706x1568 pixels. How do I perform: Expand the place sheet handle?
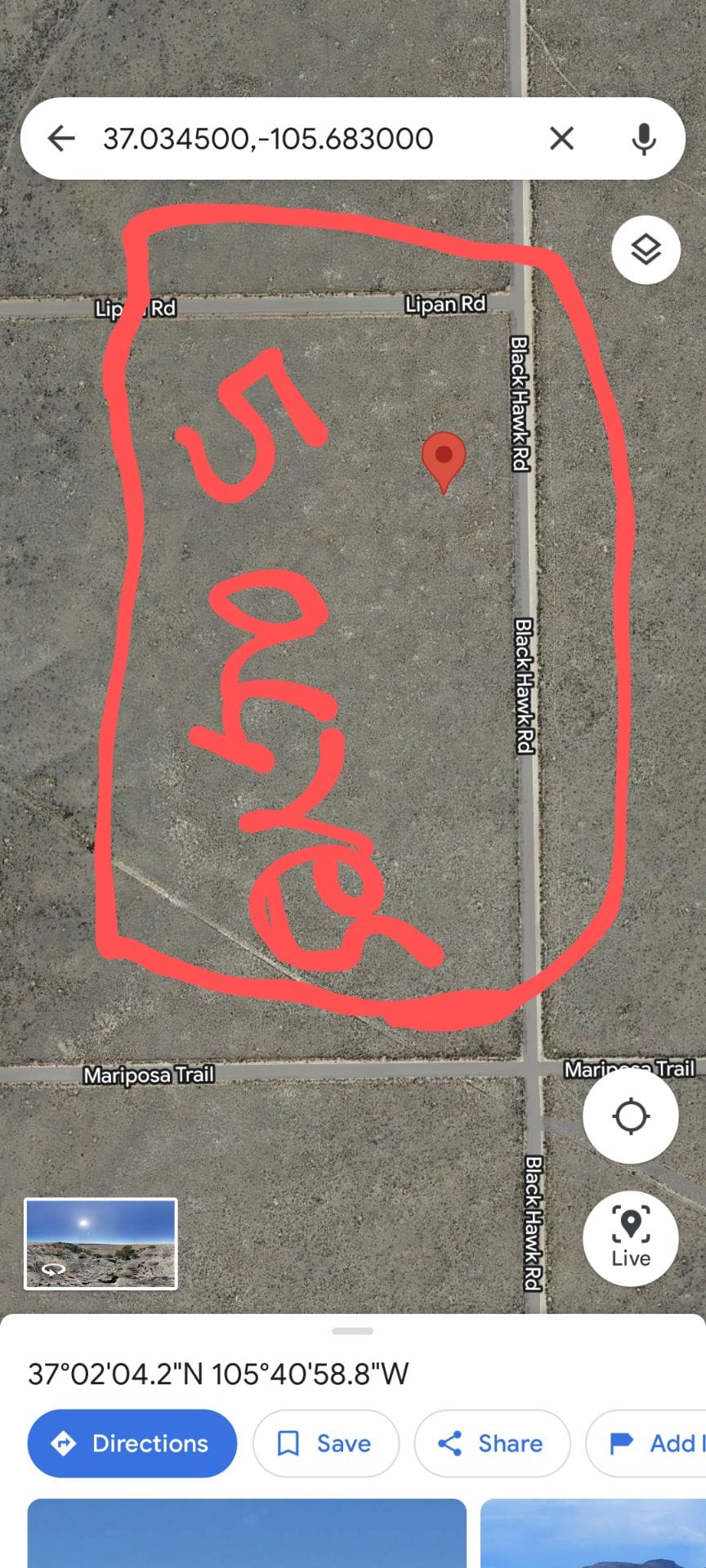(353, 1331)
